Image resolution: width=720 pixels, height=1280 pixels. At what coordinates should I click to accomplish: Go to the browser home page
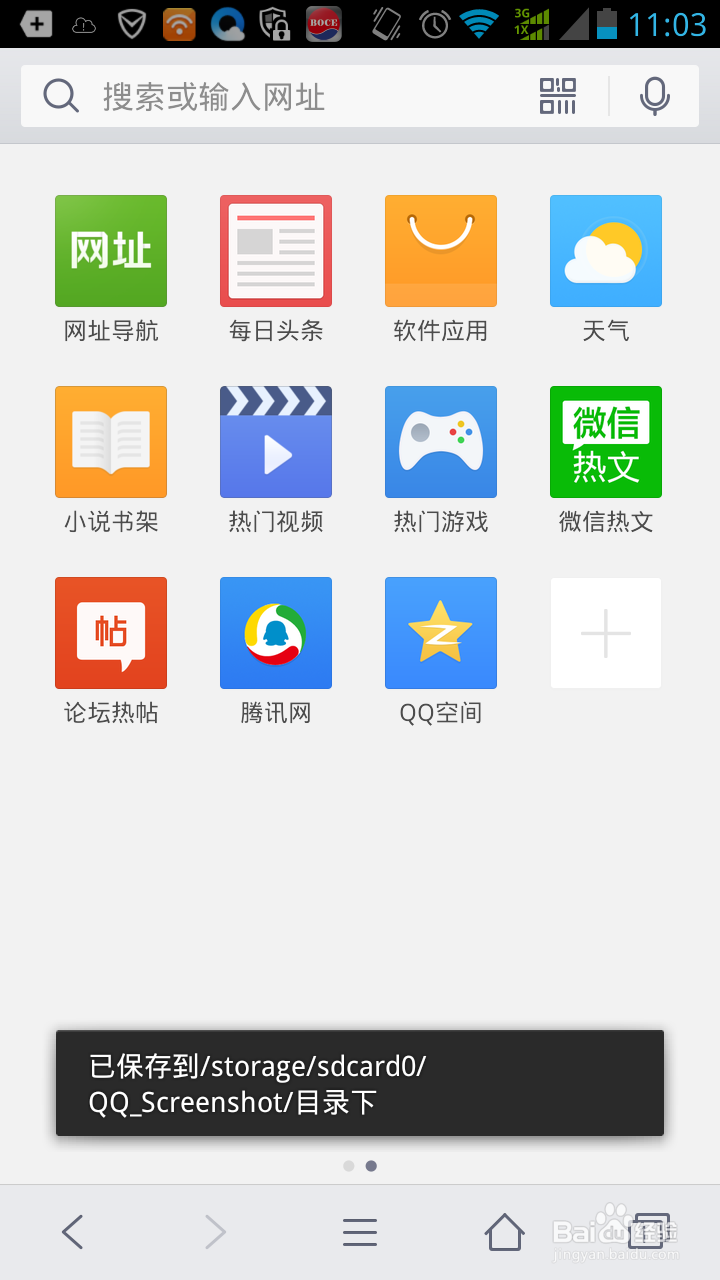click(504, 1232)
